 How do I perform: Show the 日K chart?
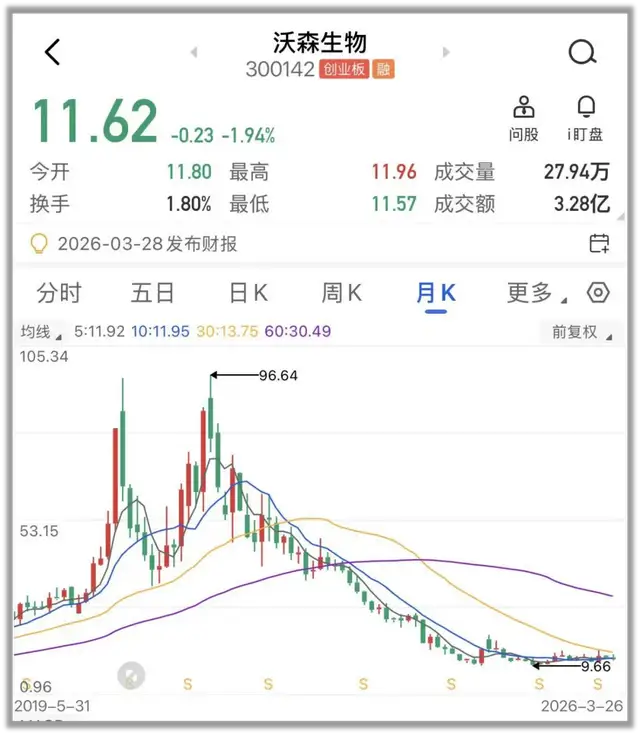click(248, 293)
